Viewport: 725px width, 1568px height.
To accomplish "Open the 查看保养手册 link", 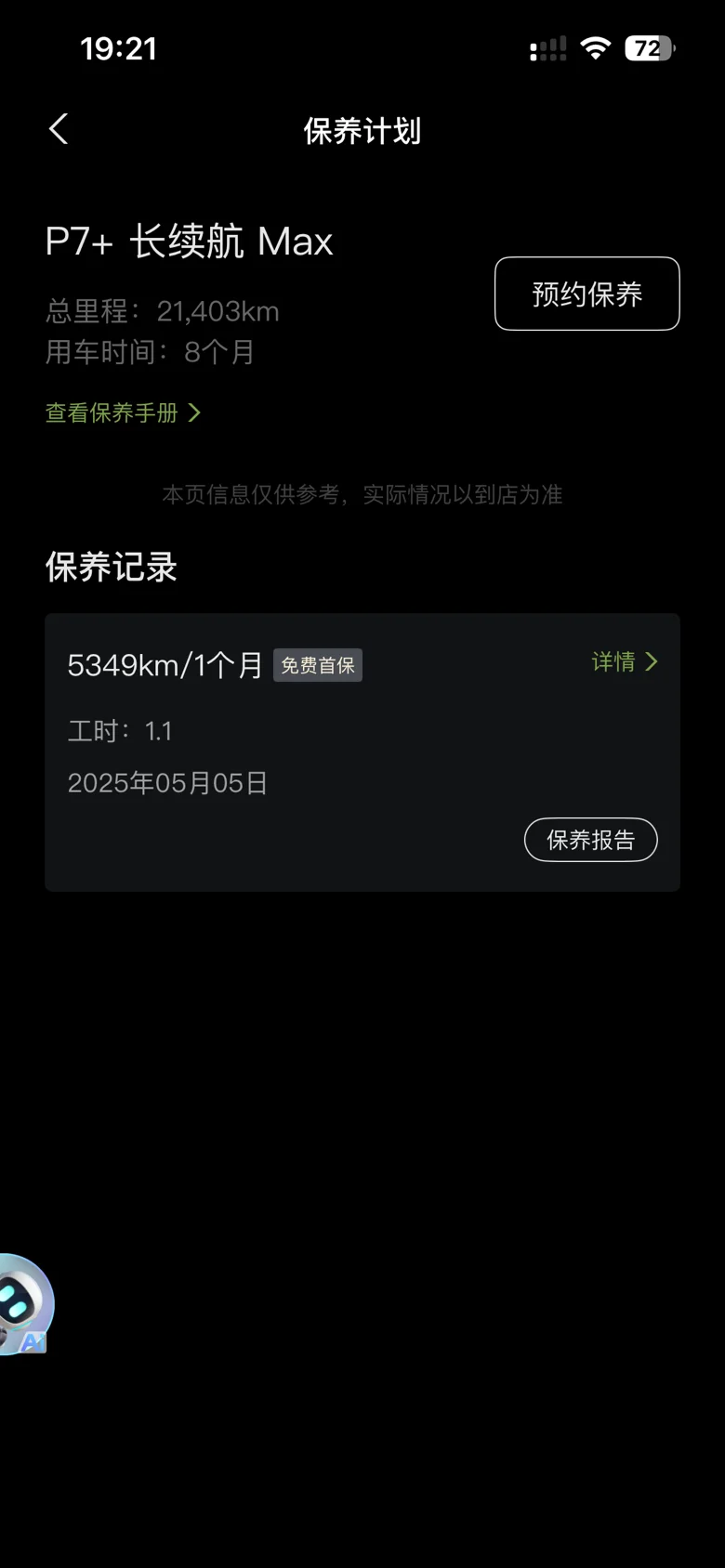I will (123, 412).
